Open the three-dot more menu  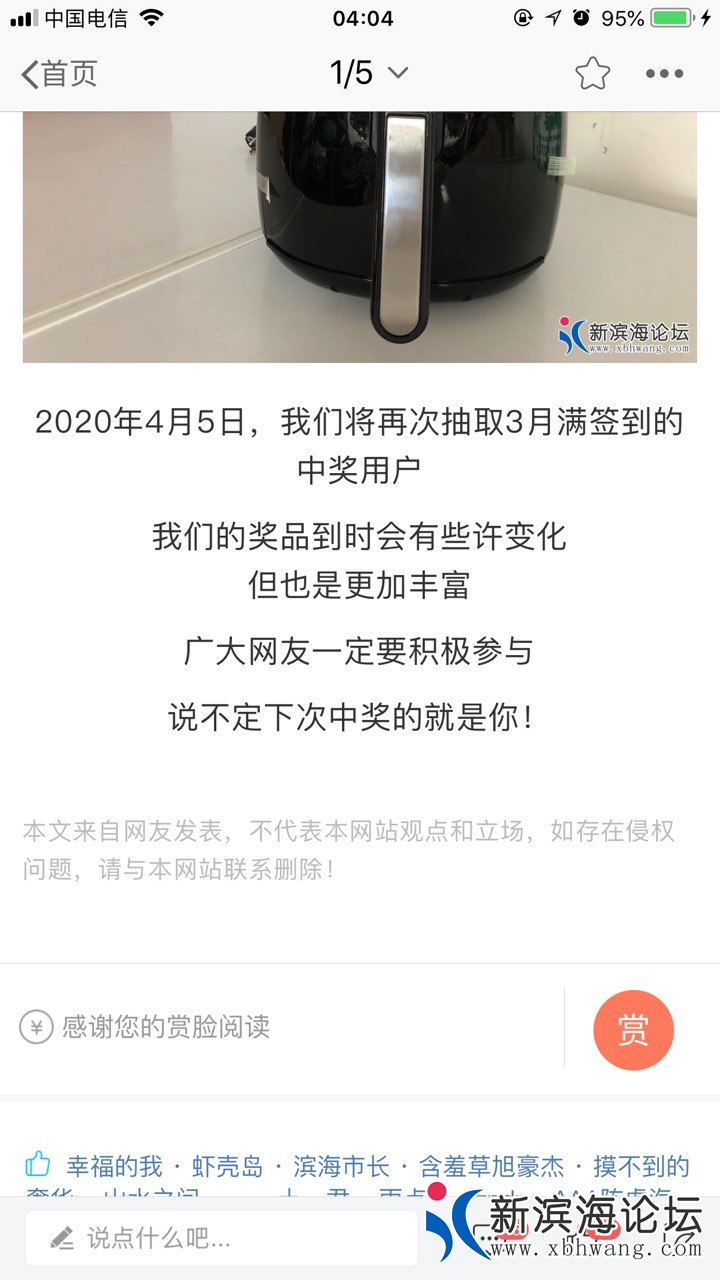click(664, 73)
